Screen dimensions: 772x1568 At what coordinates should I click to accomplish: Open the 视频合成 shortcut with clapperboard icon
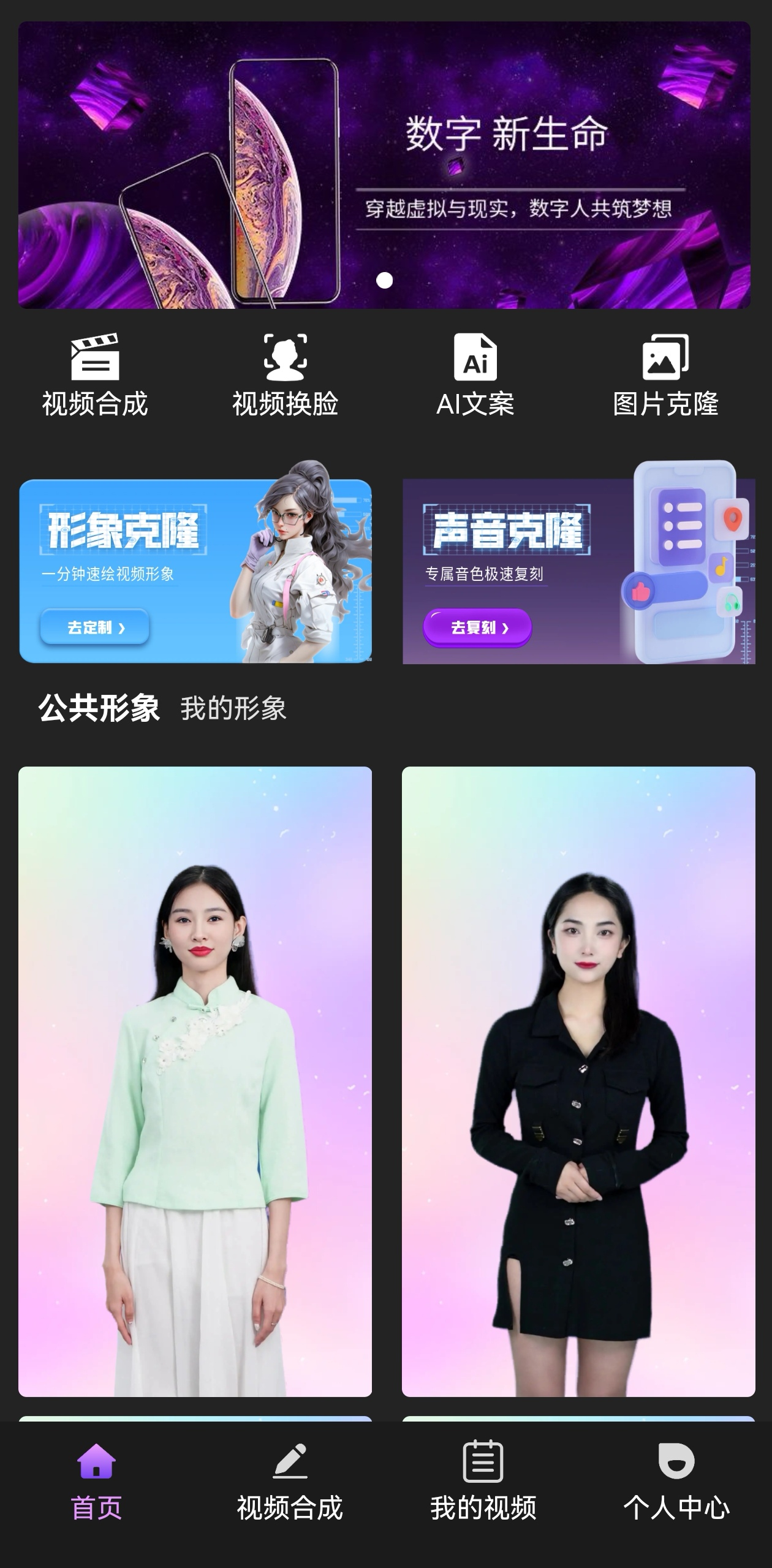[x=95, y=376]
